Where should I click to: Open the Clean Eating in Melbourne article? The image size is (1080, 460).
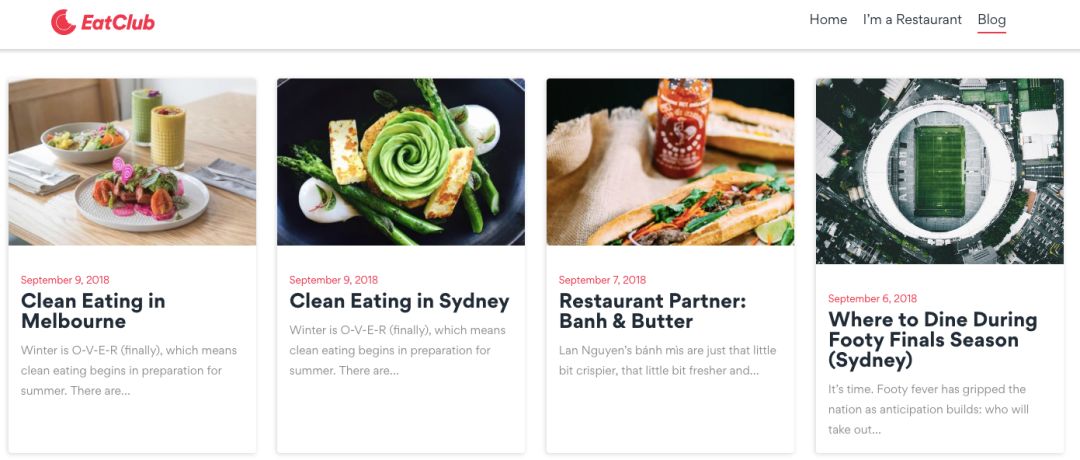93,311
